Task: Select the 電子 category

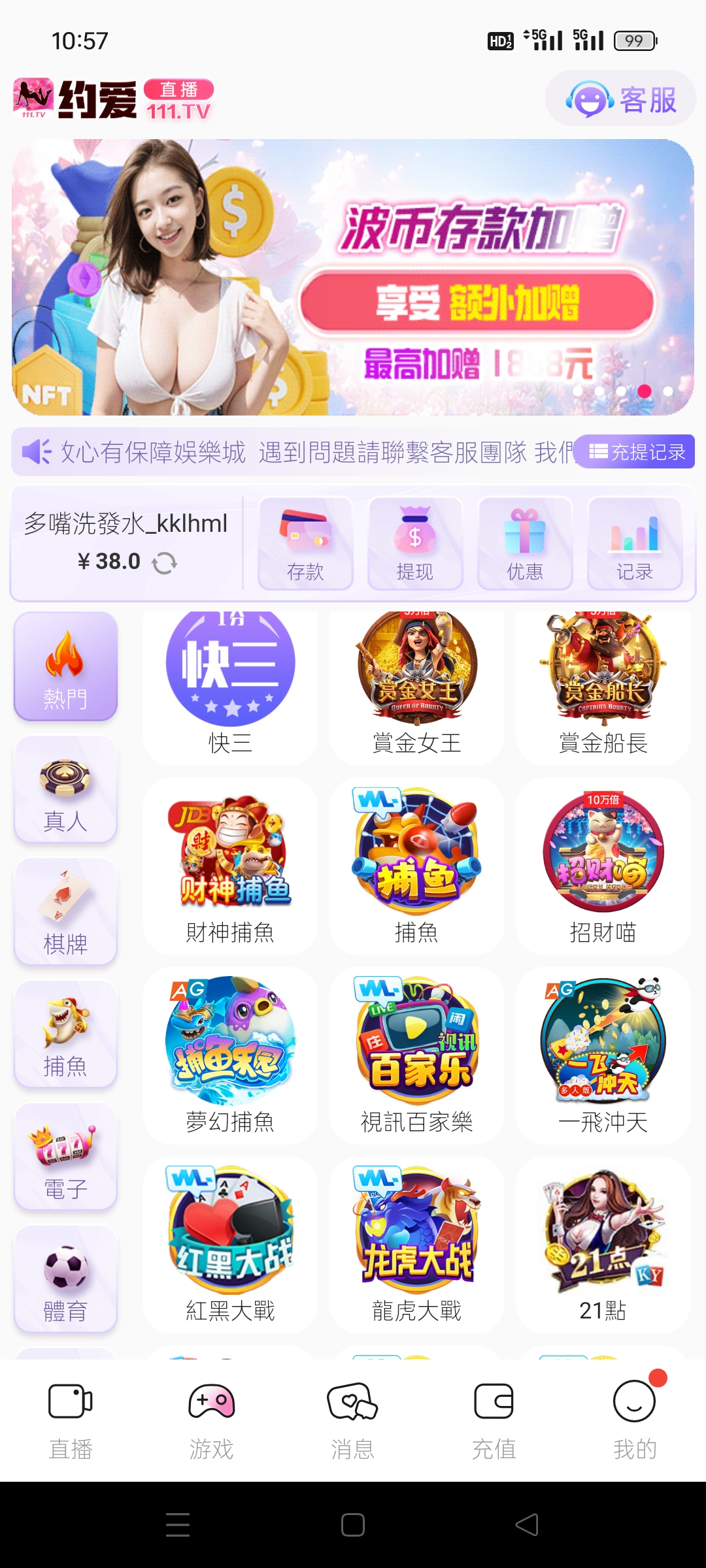Action: 65,1157
